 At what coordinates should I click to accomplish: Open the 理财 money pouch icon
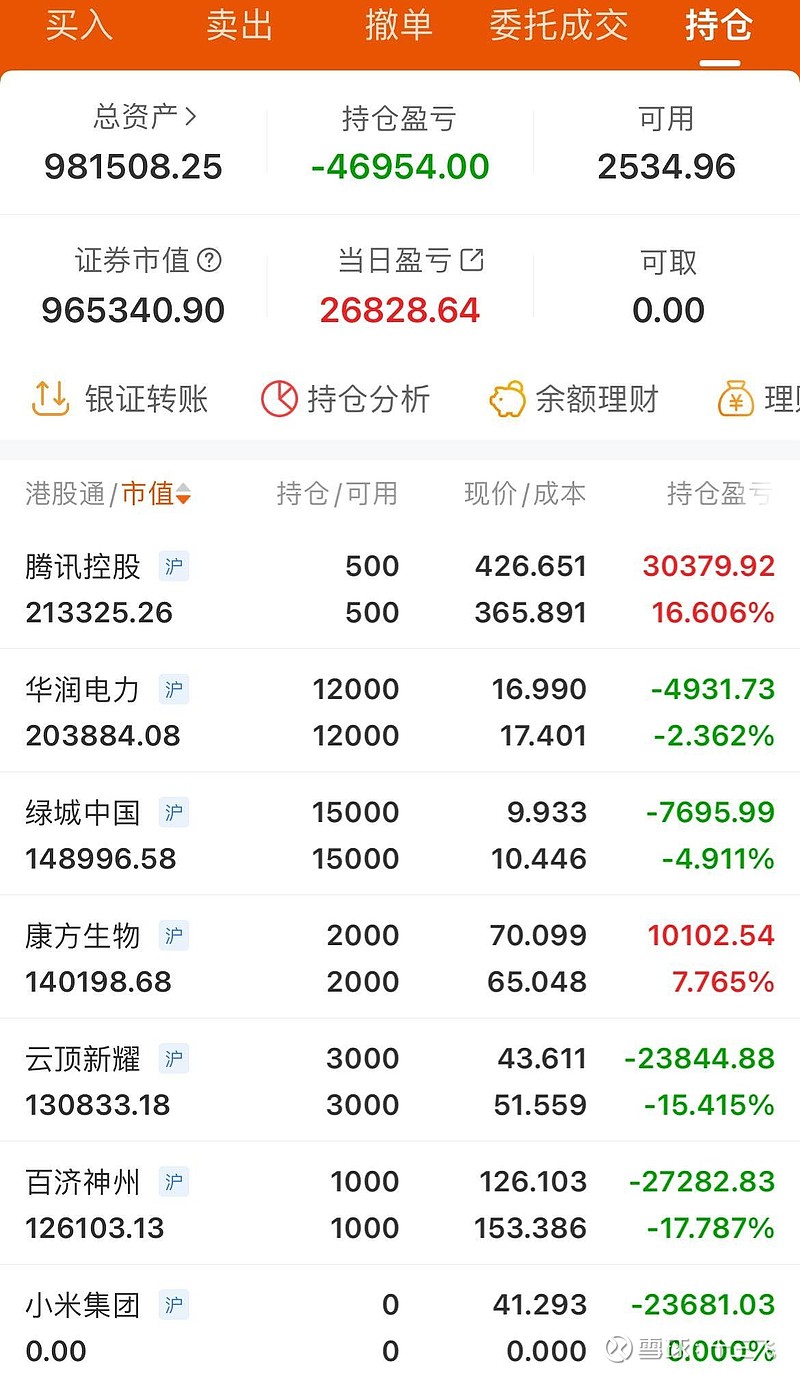click(x=736, y=398)
